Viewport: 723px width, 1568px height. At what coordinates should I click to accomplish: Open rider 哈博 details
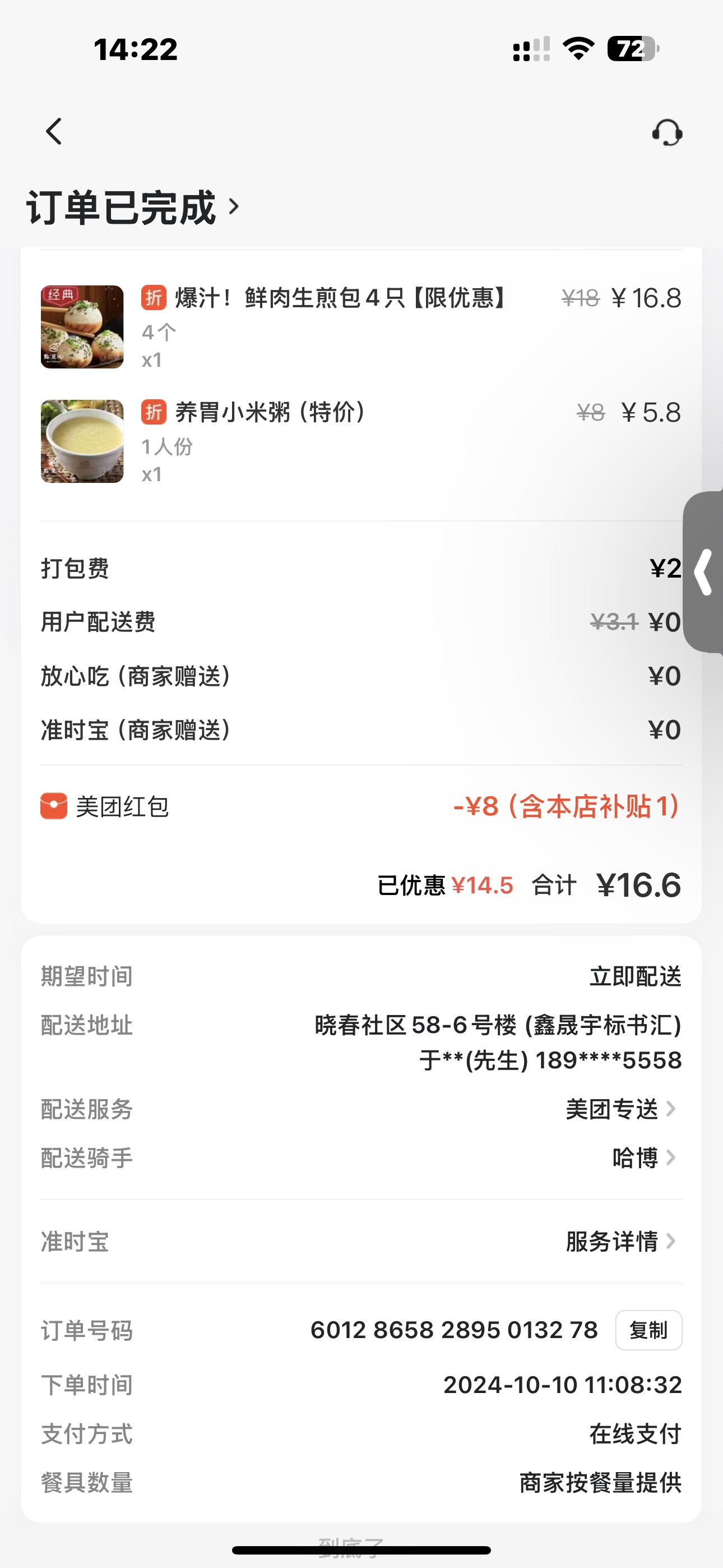(643, 1157)
